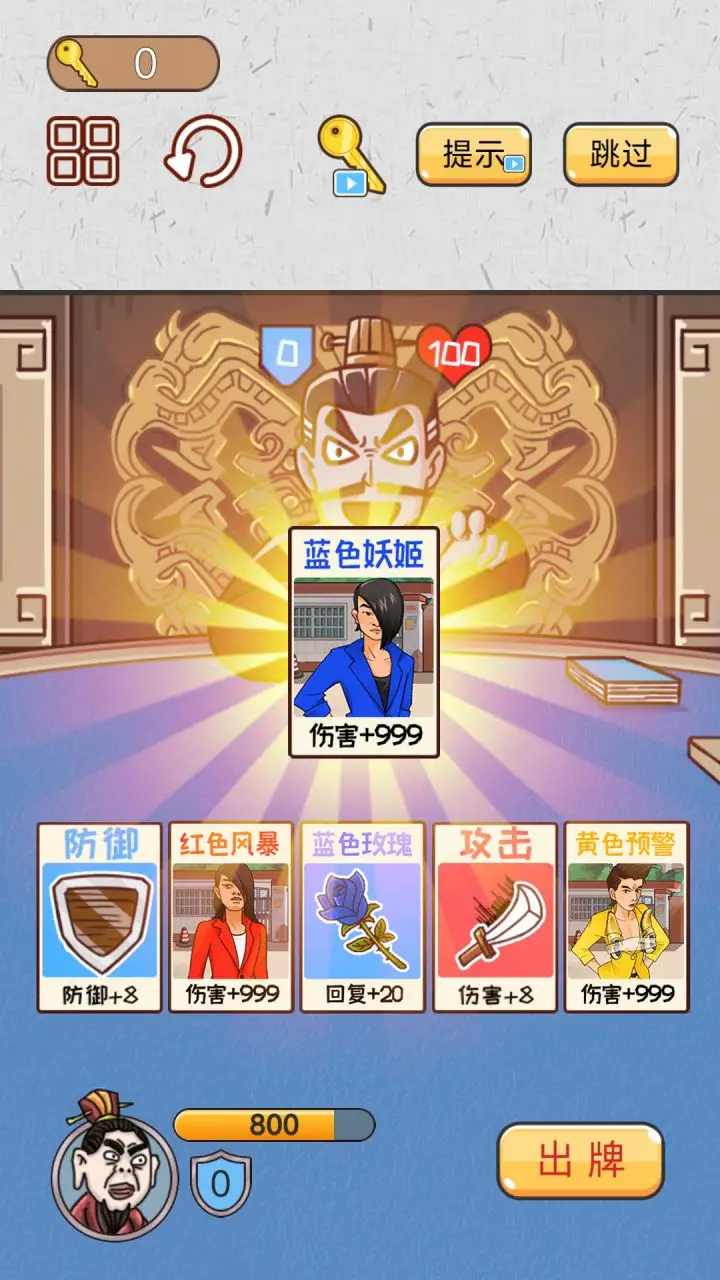Tap the boss's blue shield badge showing 0
This screenshot has height=1280, width=720.
click(288, 352)
